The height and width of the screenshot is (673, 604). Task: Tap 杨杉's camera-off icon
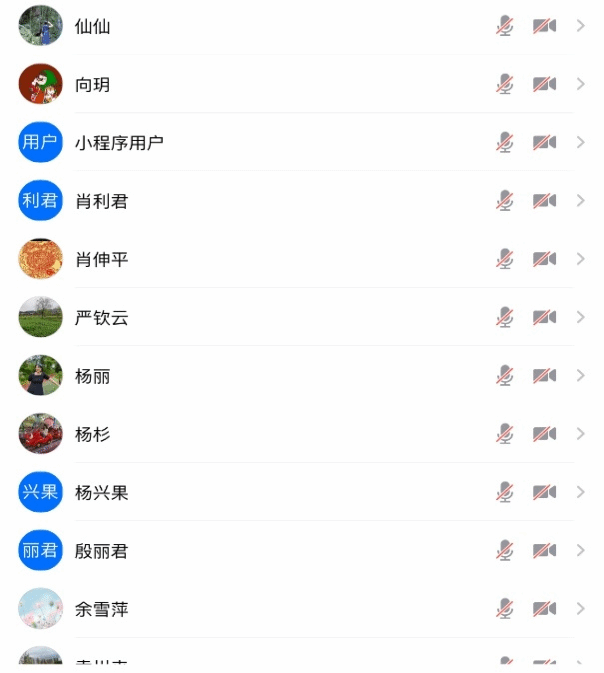pos(544,434)
